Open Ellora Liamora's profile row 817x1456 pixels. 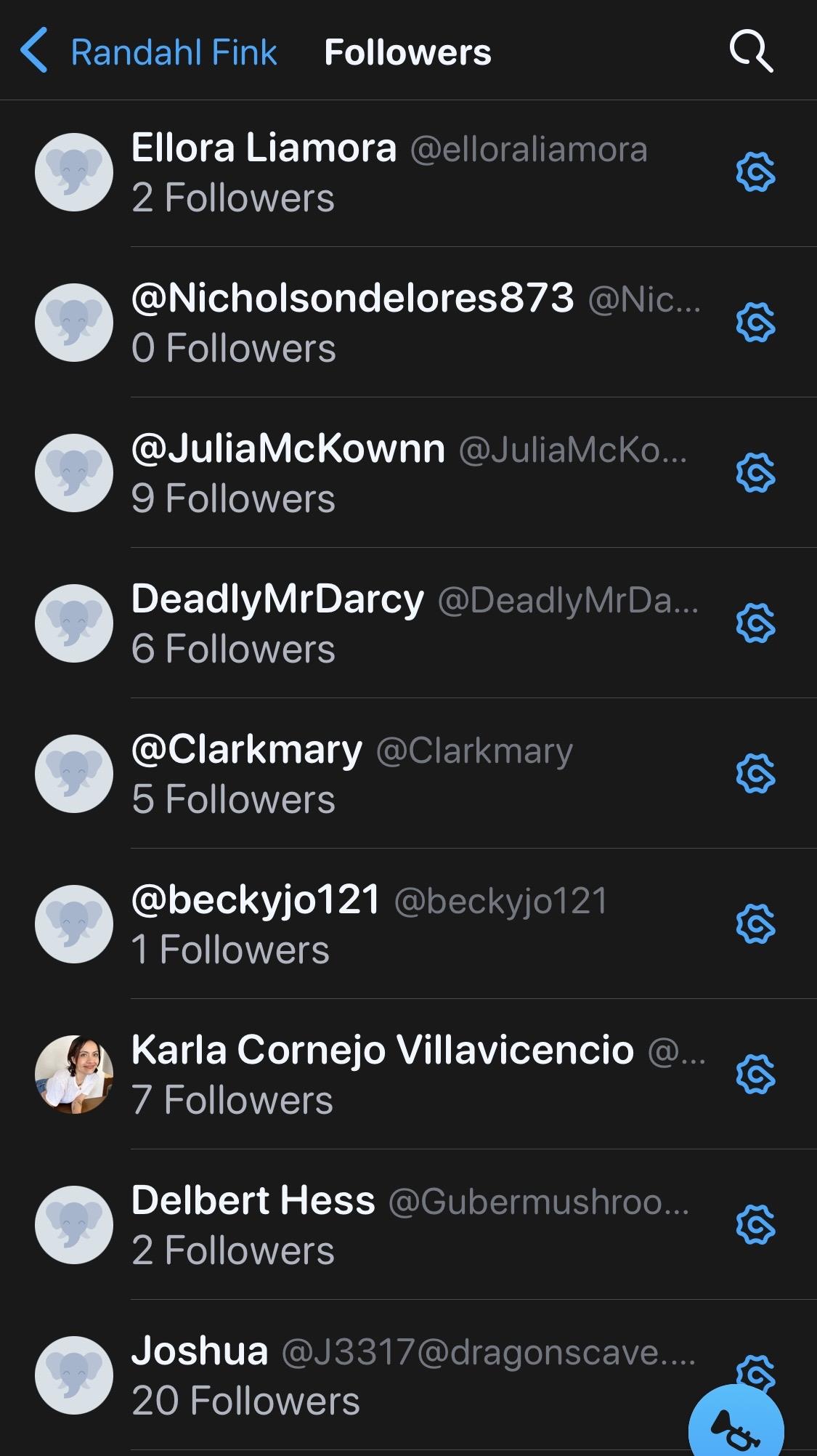(x=408, y=173)
